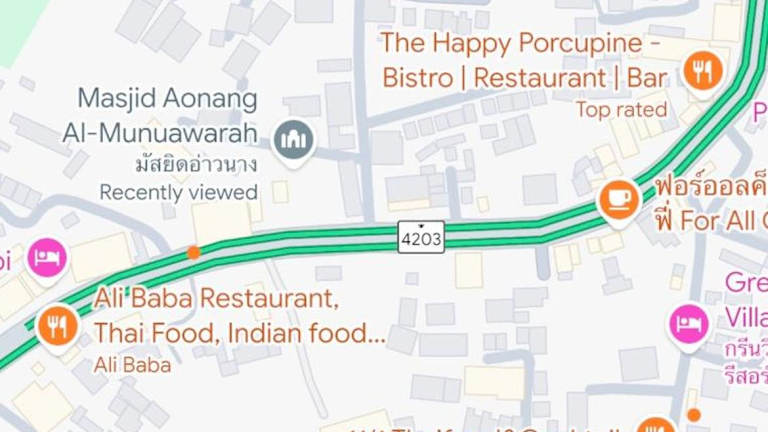Open the coffee shop marker by For All

(x=618, y=199)
